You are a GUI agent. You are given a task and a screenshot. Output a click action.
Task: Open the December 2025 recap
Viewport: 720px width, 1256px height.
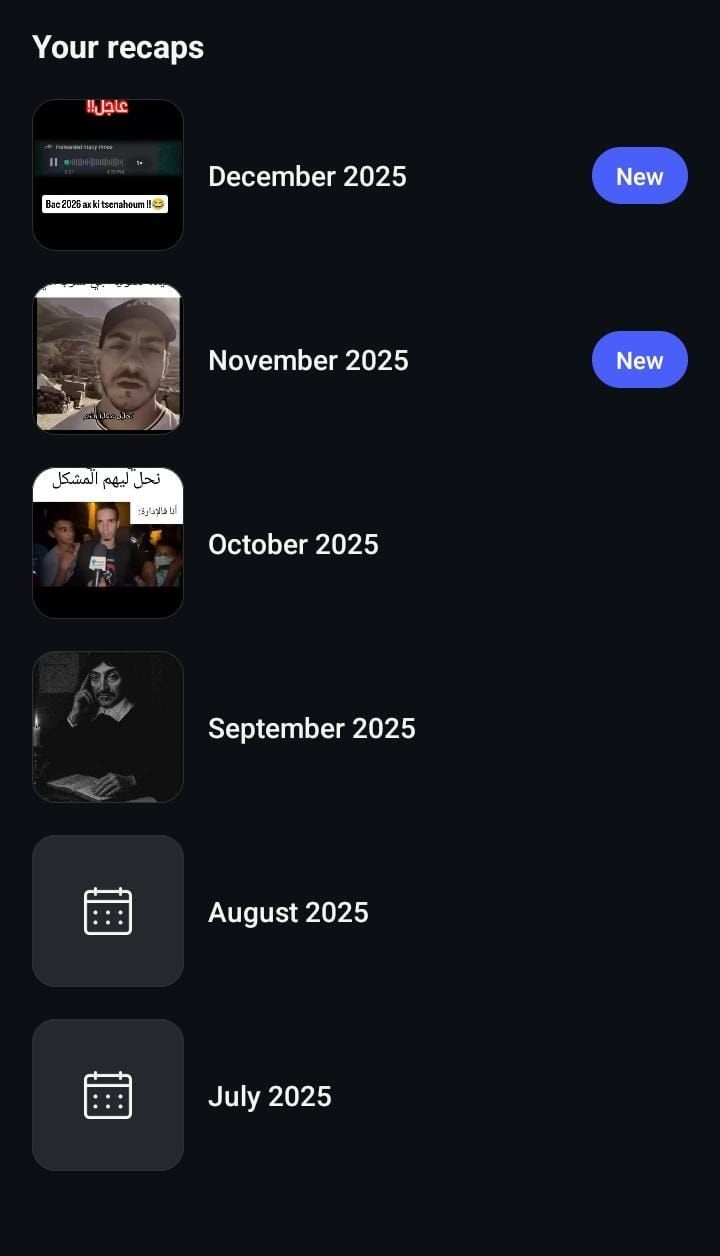coord(306,176)
